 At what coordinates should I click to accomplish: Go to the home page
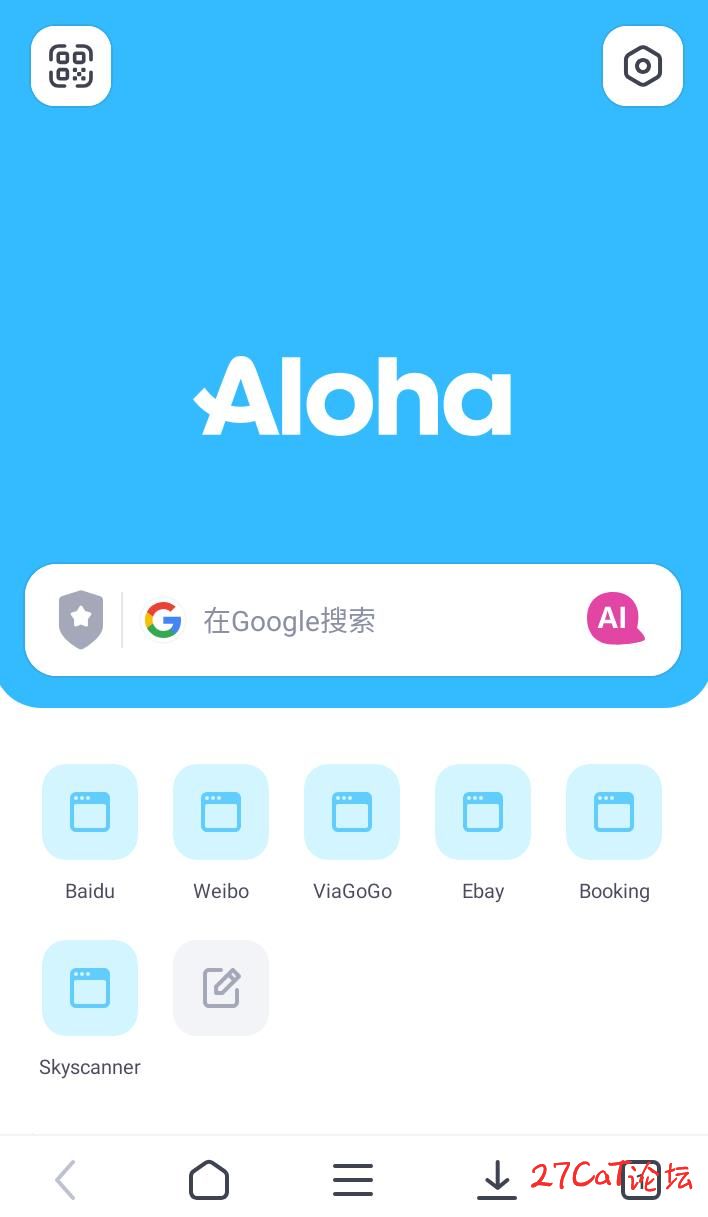209,1180
